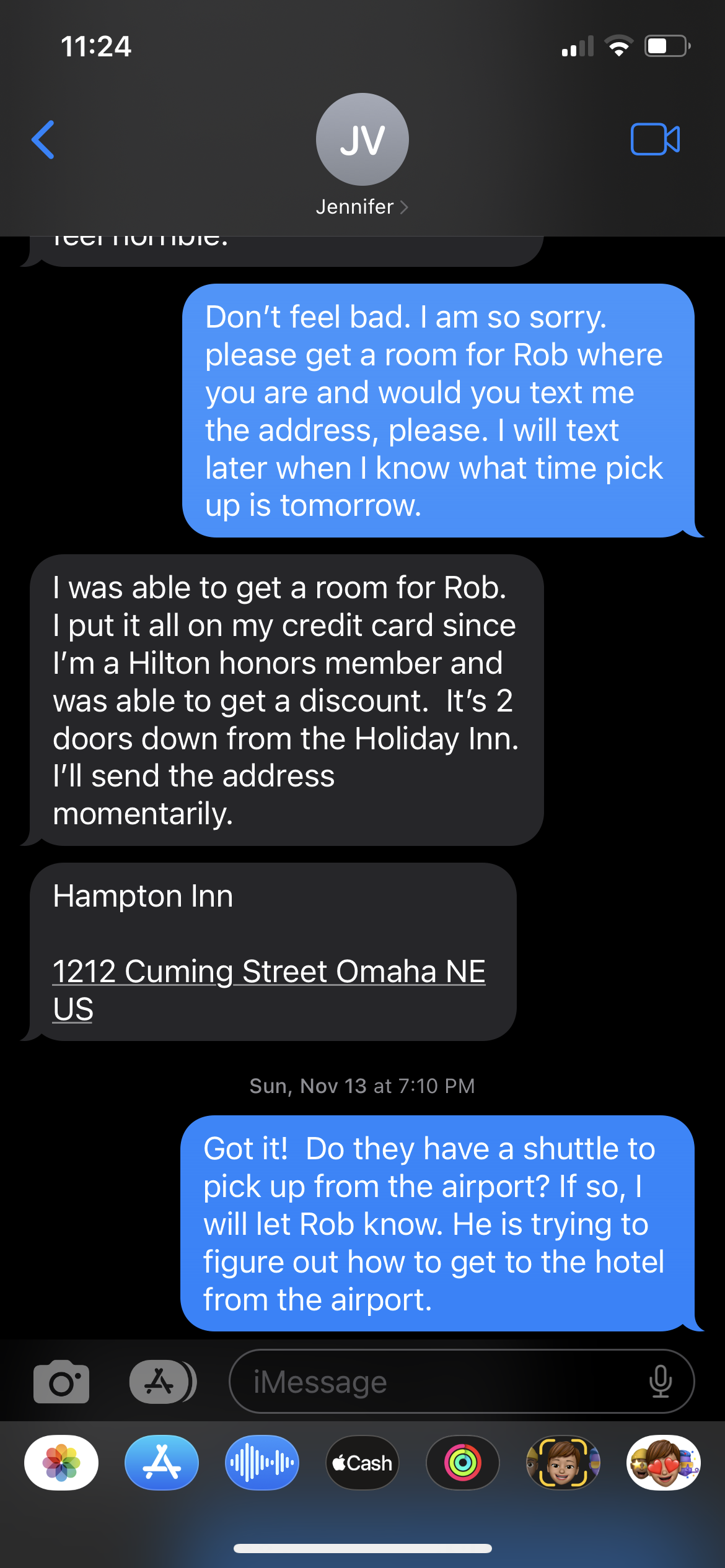Open Apple Cash from the app drawer

(x=362, y=1463)
